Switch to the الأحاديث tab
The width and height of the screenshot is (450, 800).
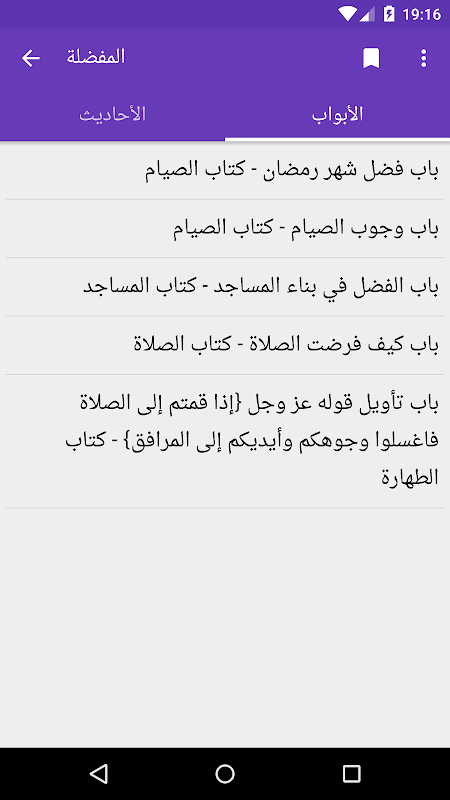click(112, 114)
